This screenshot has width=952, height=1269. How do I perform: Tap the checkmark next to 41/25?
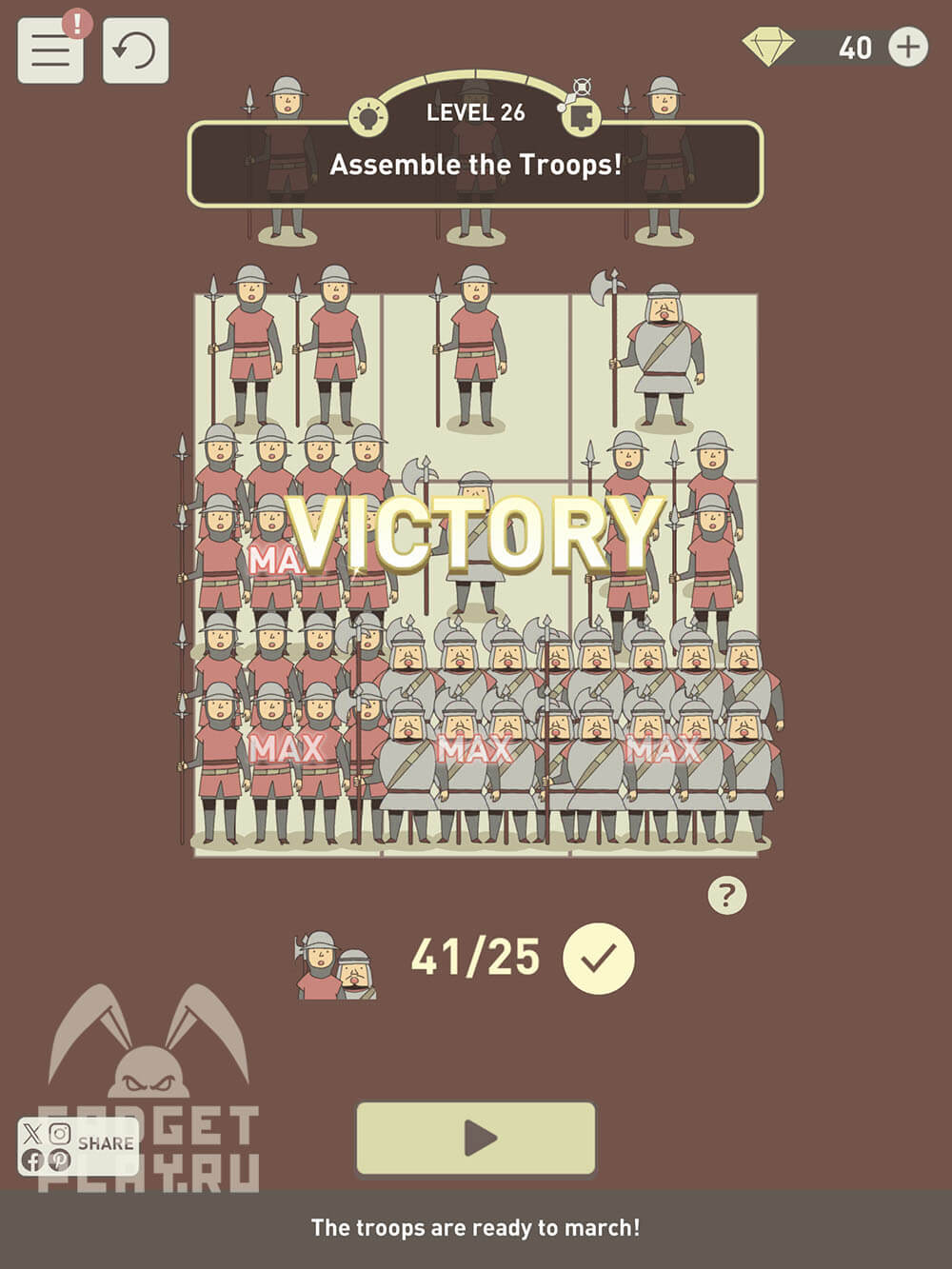(x=598, y=959)
